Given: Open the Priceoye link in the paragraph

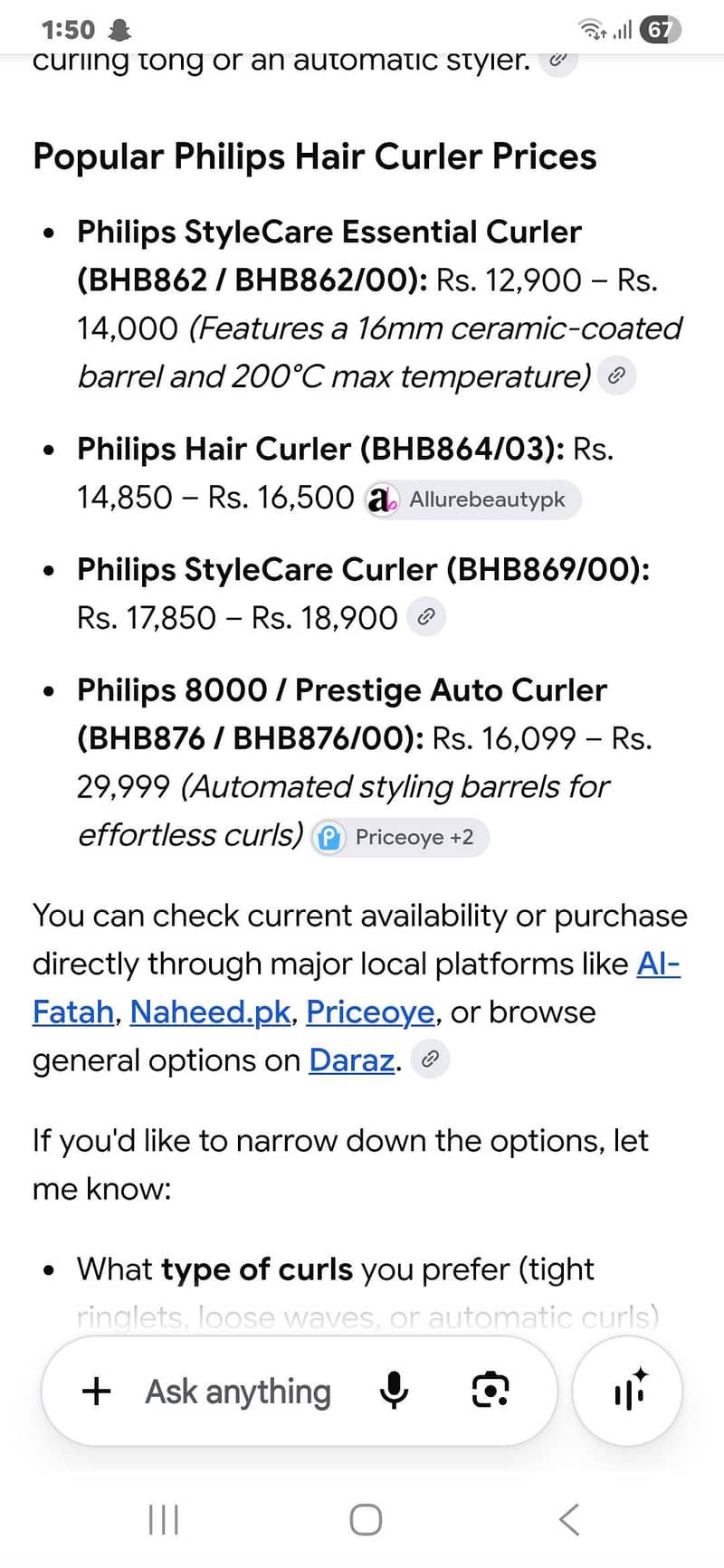Looking at the screenshot, I should [370, 1012].
